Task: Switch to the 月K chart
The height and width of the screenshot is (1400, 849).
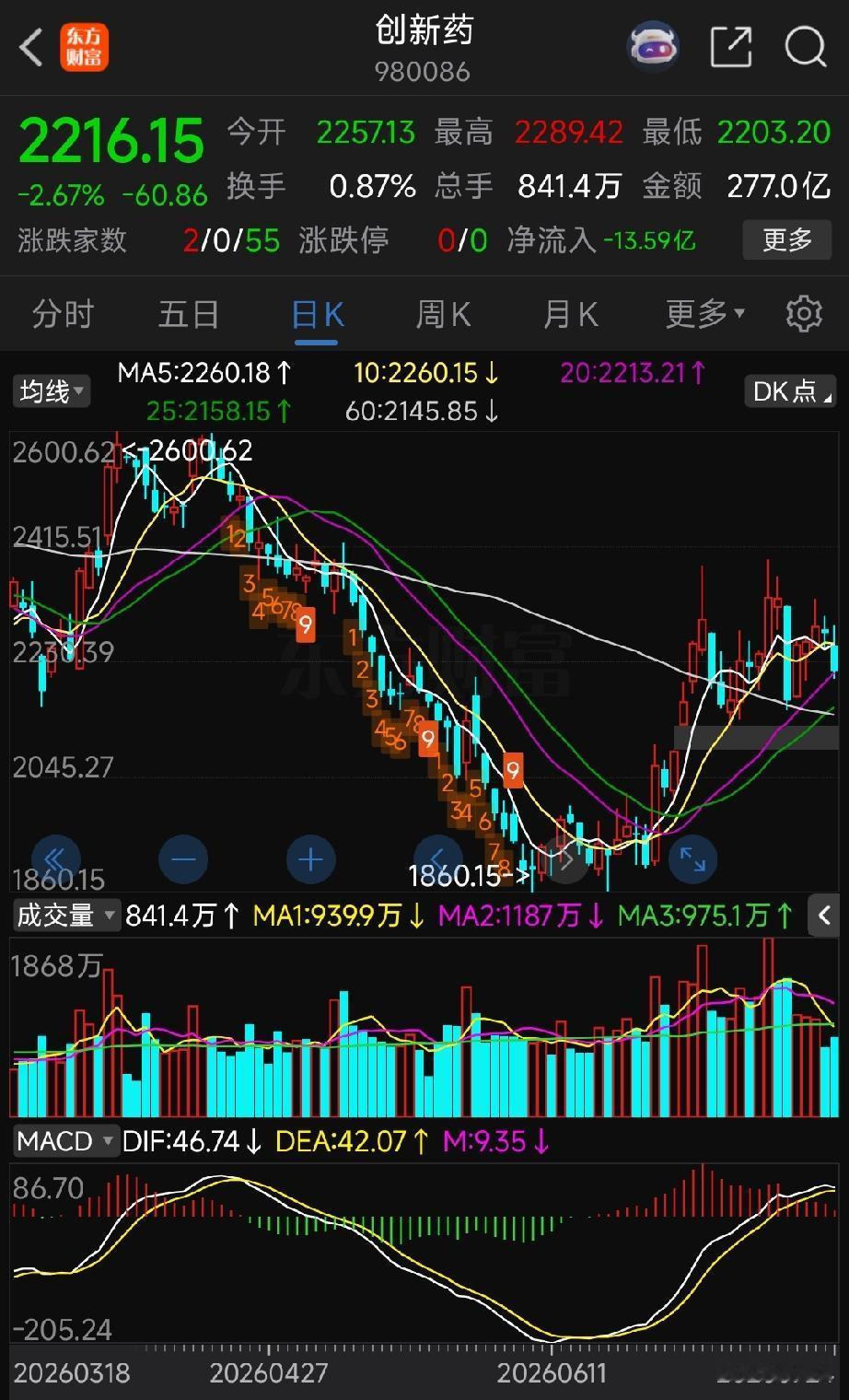Action: pos(571,314)
